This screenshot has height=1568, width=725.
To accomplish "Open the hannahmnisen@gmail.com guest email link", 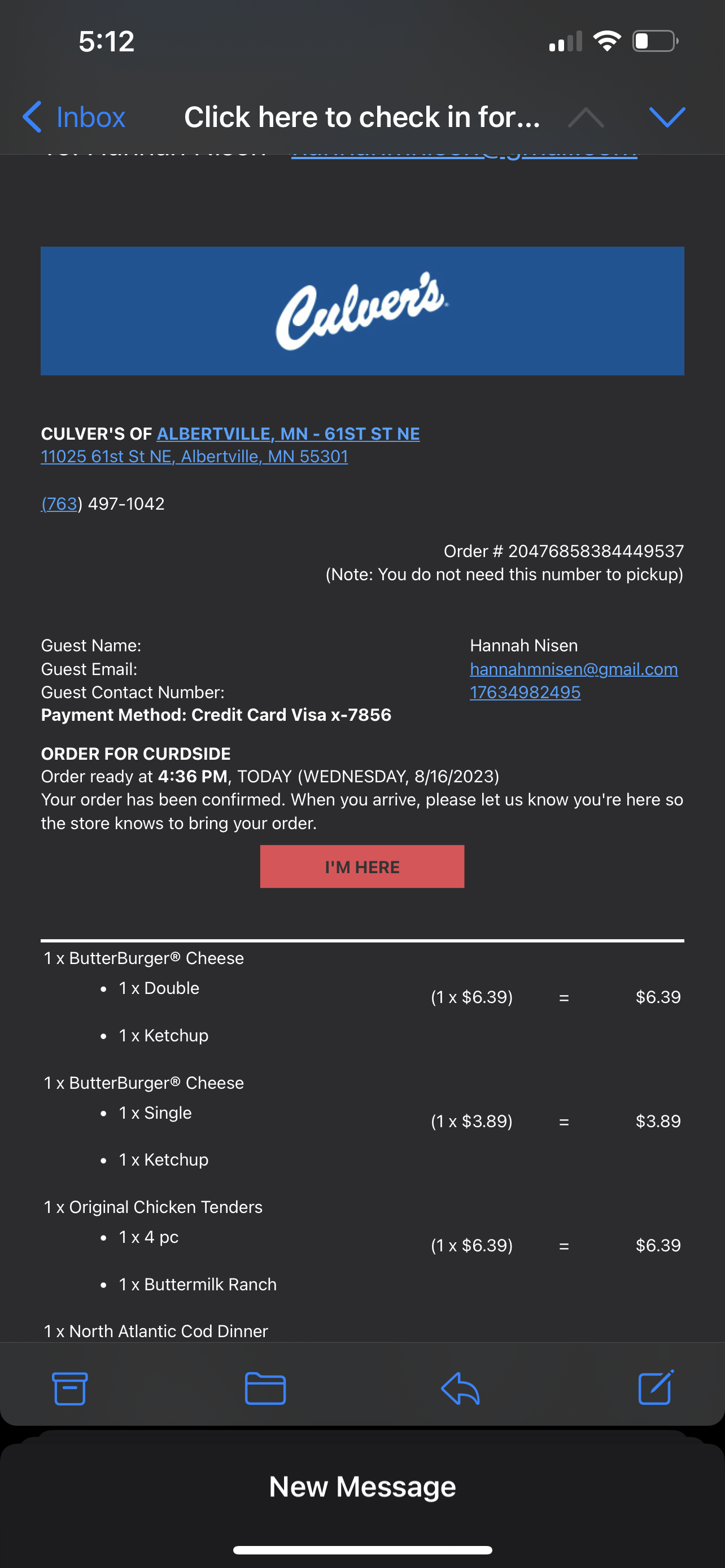I will point(574,669).
